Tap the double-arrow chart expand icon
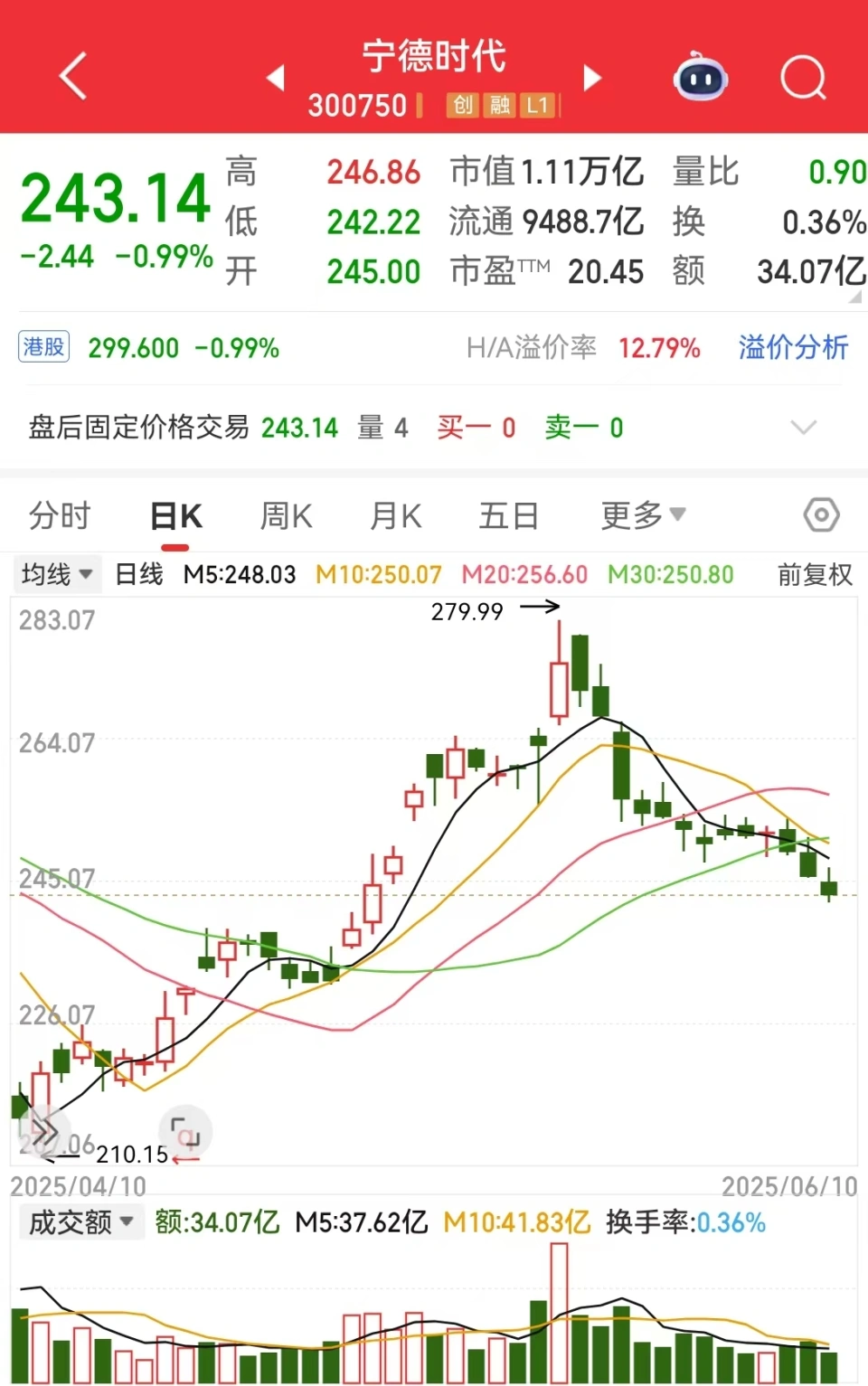Screen dimensions: 868x1386 [x=42, y=1131]
